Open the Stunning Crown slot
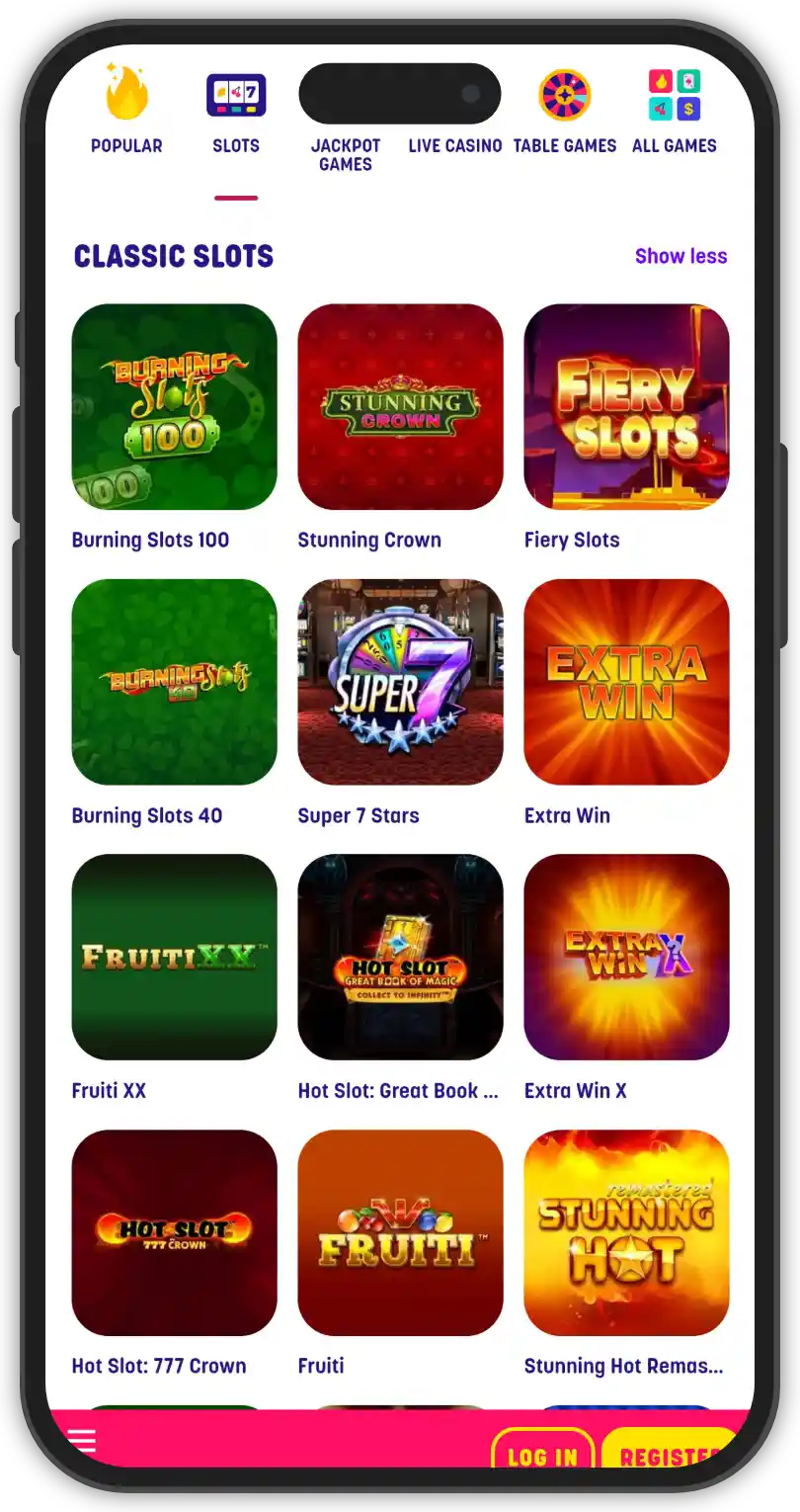The width and height of the screenshot is (800, 1512). (x=400, y=406)
